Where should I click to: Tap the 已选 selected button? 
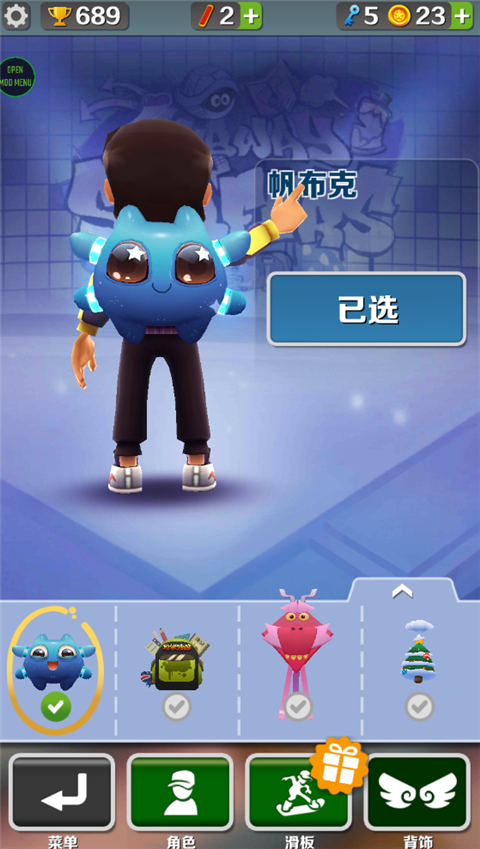point(367,309)
